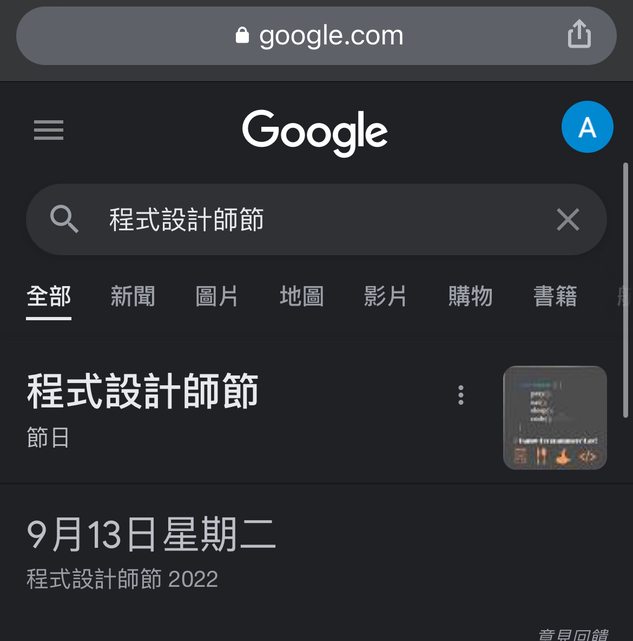Switch to the 書籍 tab
Screen dimensions: 633x641
(x=555, y=296)
